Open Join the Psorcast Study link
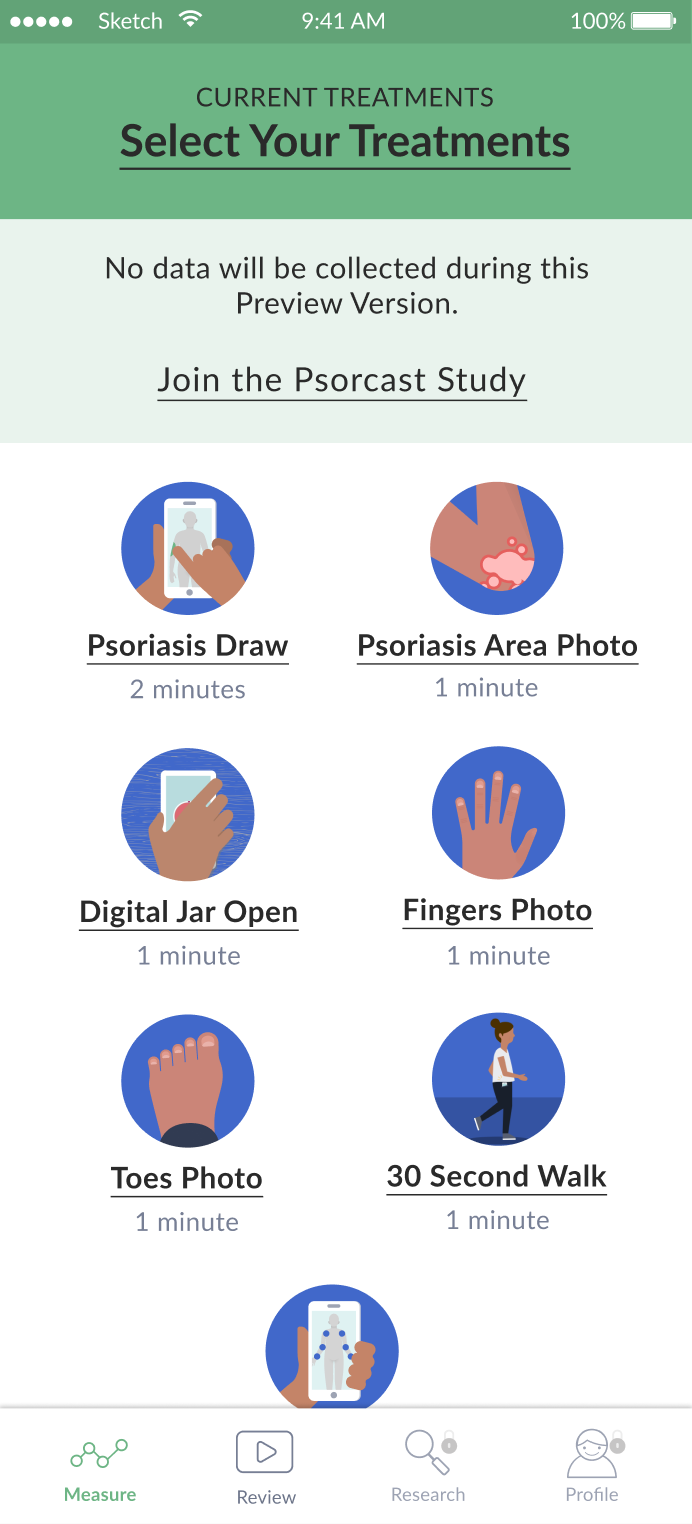This screenshot has height=1524, width=692. pos(342,380)
